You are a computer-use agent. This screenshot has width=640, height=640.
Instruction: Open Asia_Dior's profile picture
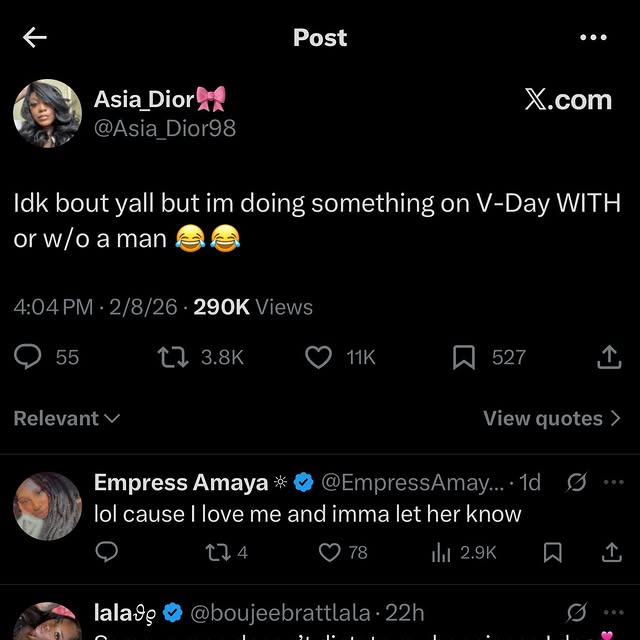click(47, 113)
